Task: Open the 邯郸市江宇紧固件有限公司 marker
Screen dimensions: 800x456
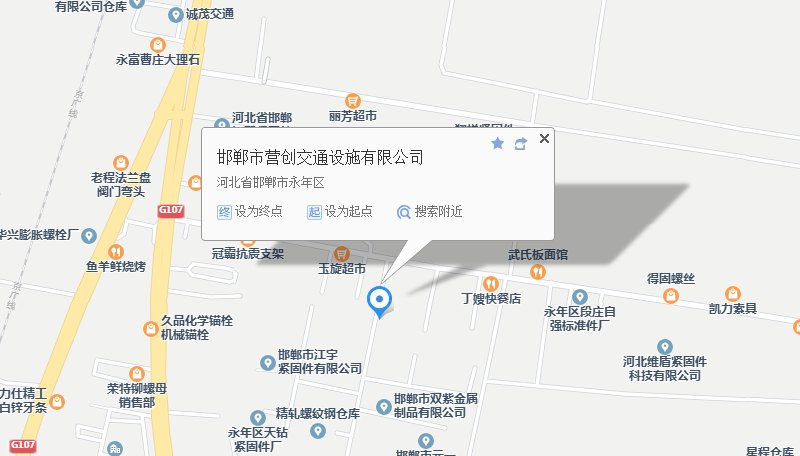Action: click(x=267, y=362)
